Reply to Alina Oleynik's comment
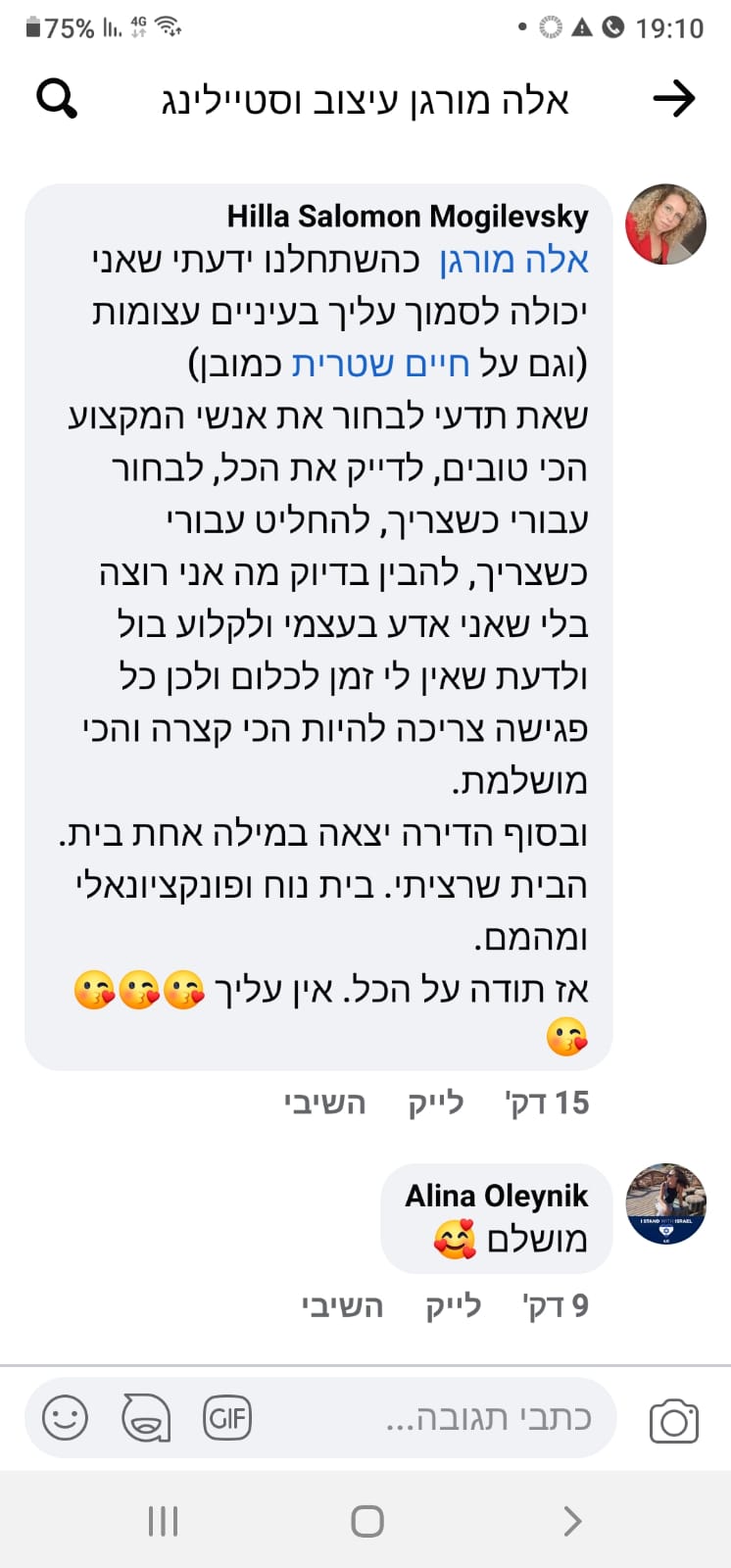The image size is (731, 1568). [342, 1305]
